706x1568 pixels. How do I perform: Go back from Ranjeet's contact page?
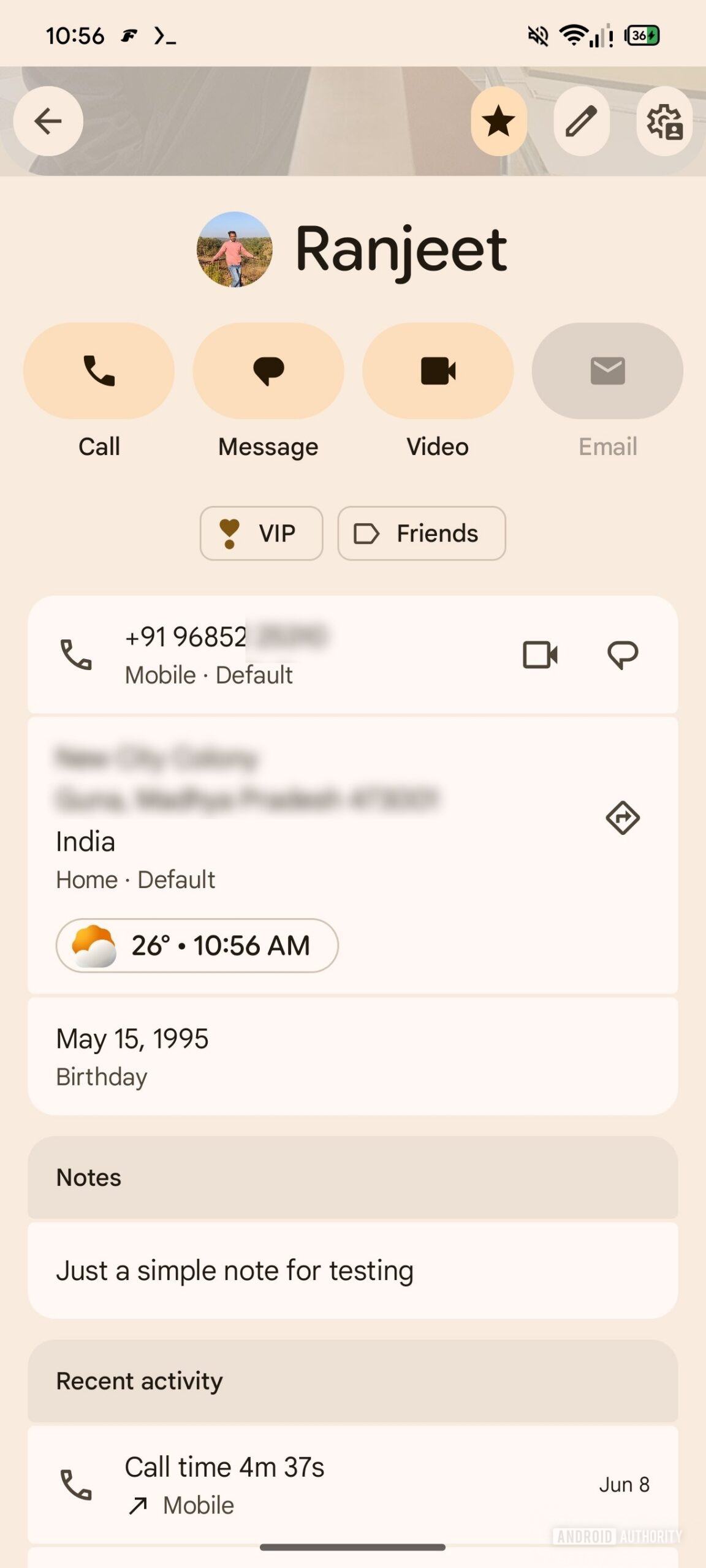(48, 121)
